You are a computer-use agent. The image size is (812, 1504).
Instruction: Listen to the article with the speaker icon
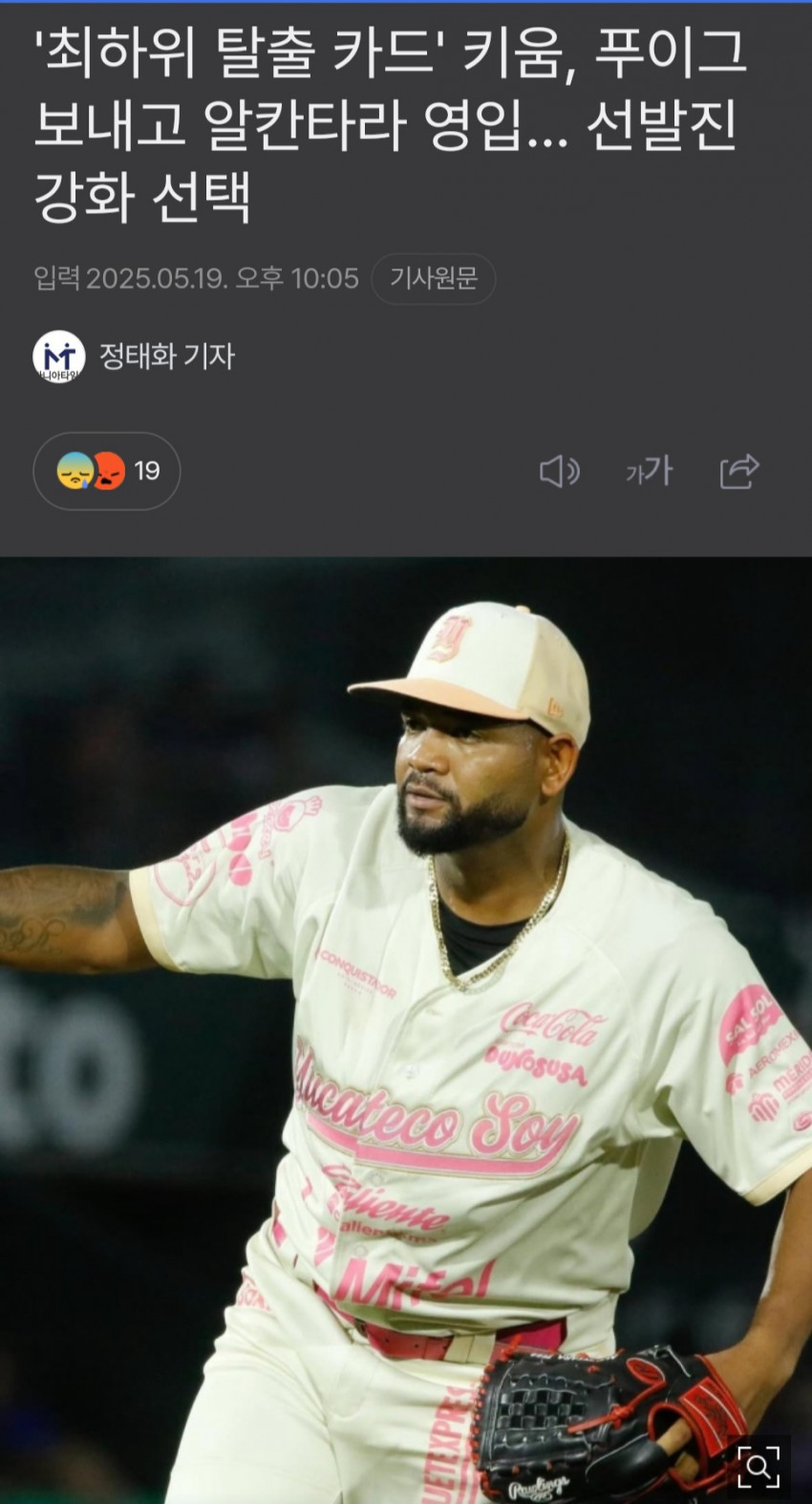(x=559, y=471)
